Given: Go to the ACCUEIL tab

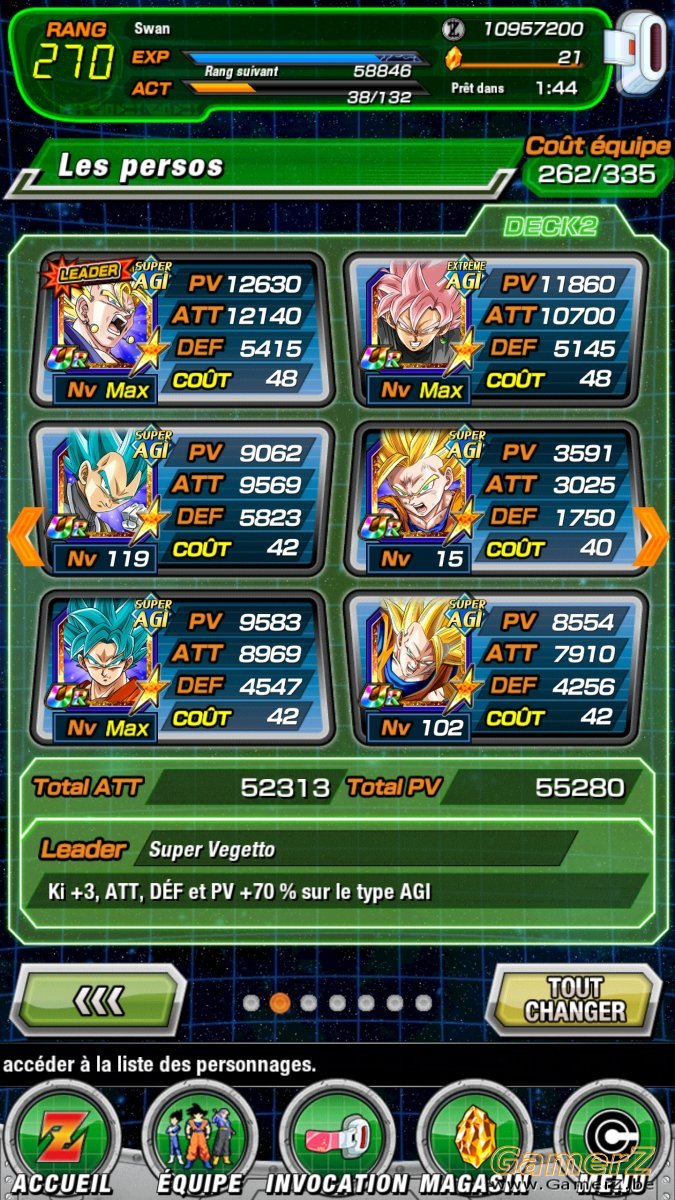Looking at the screenshot, I should click(x=62, y=1141).
